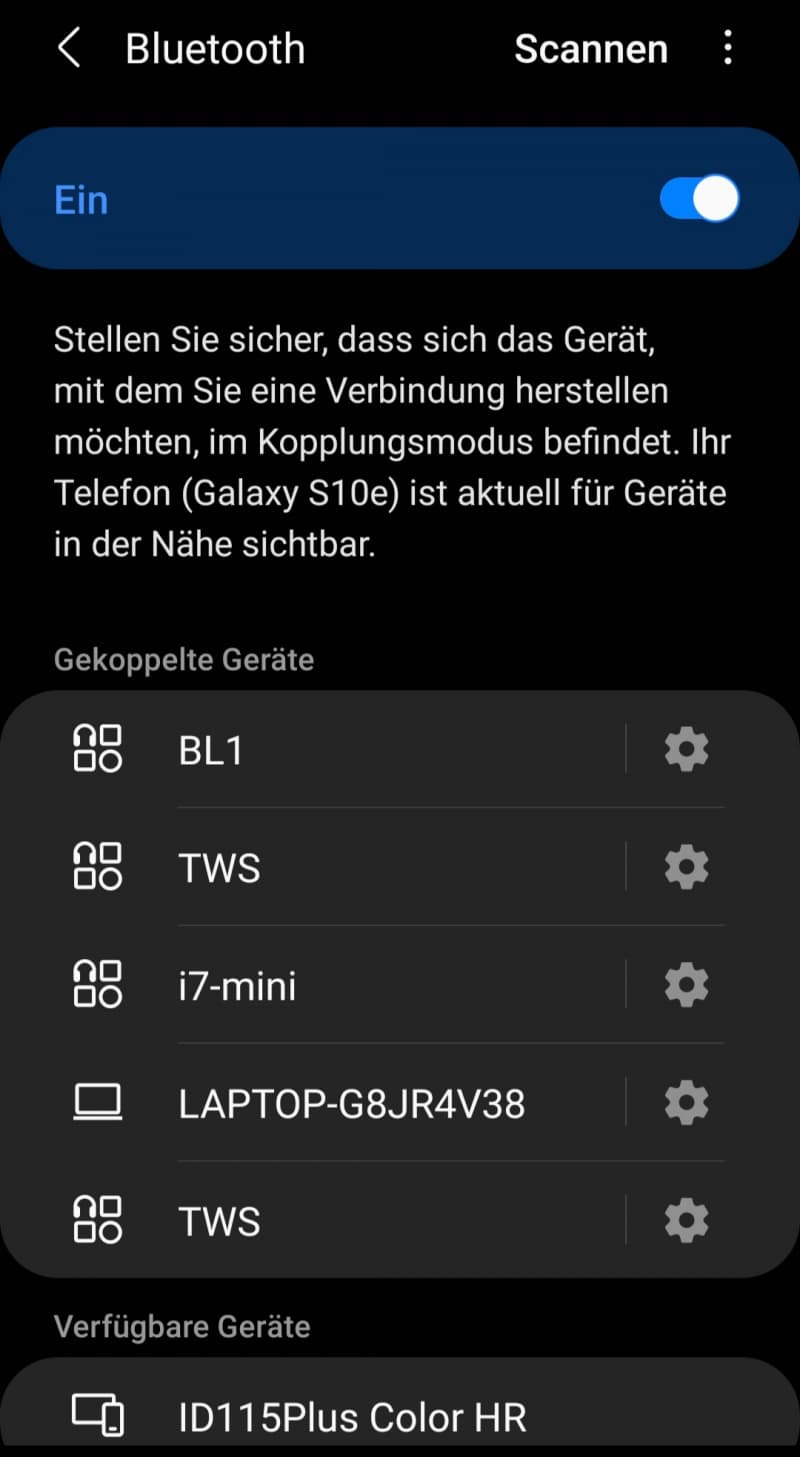The image size is (800, 1457).
Task: Open settings gear for BL1
Action: coord(687,750)
